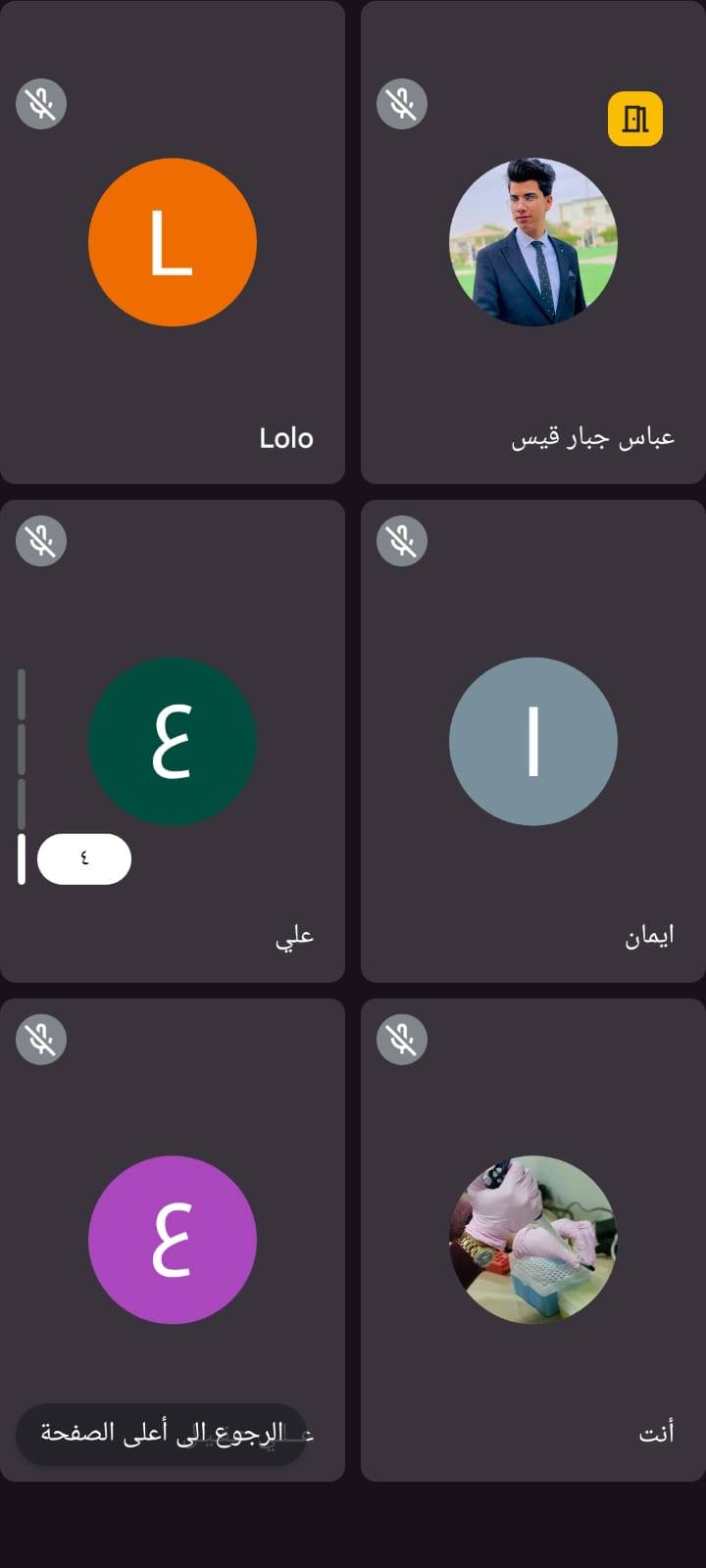
Task: Select علي's participant tile
Action: (173, 742)
